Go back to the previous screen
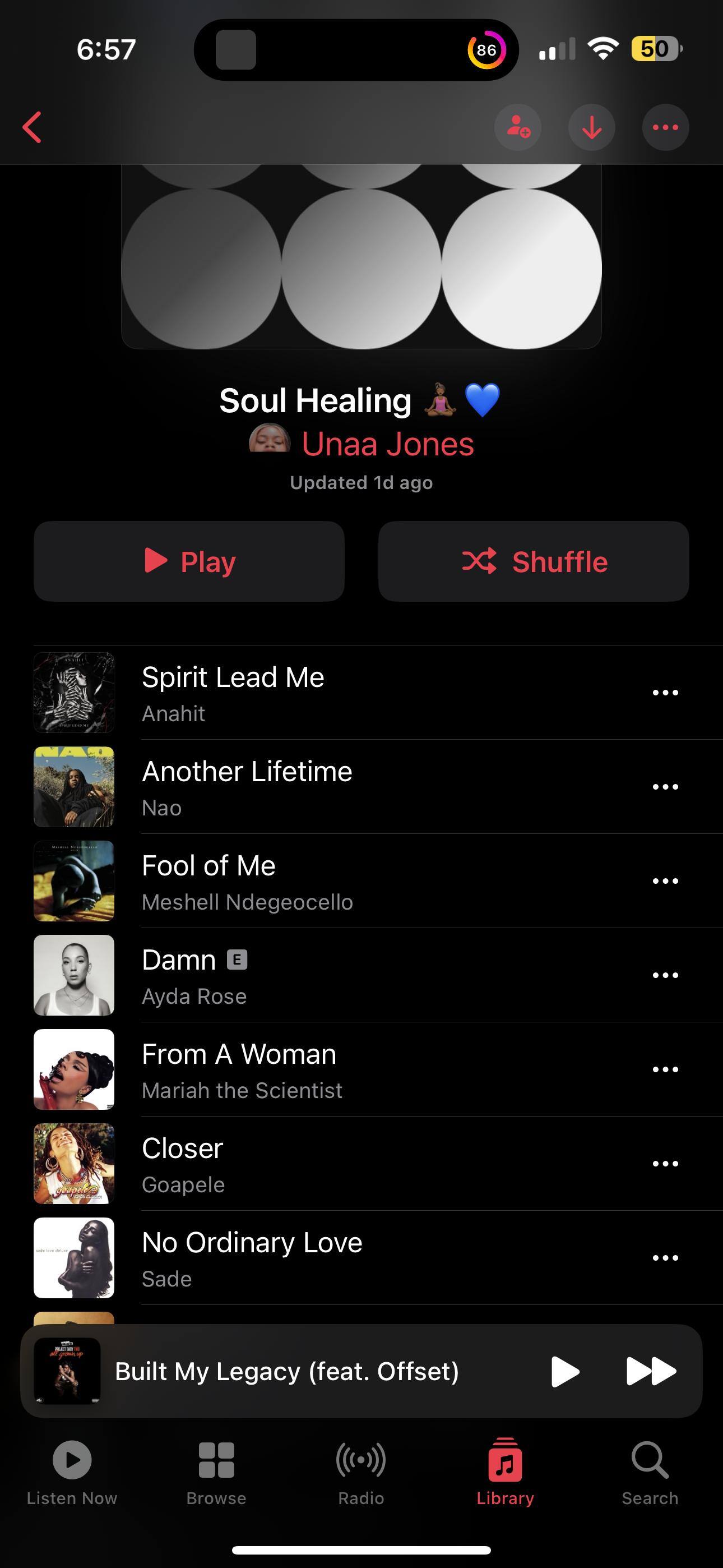Viewport: 723px width, 1568px height. (x=33, y=127)
